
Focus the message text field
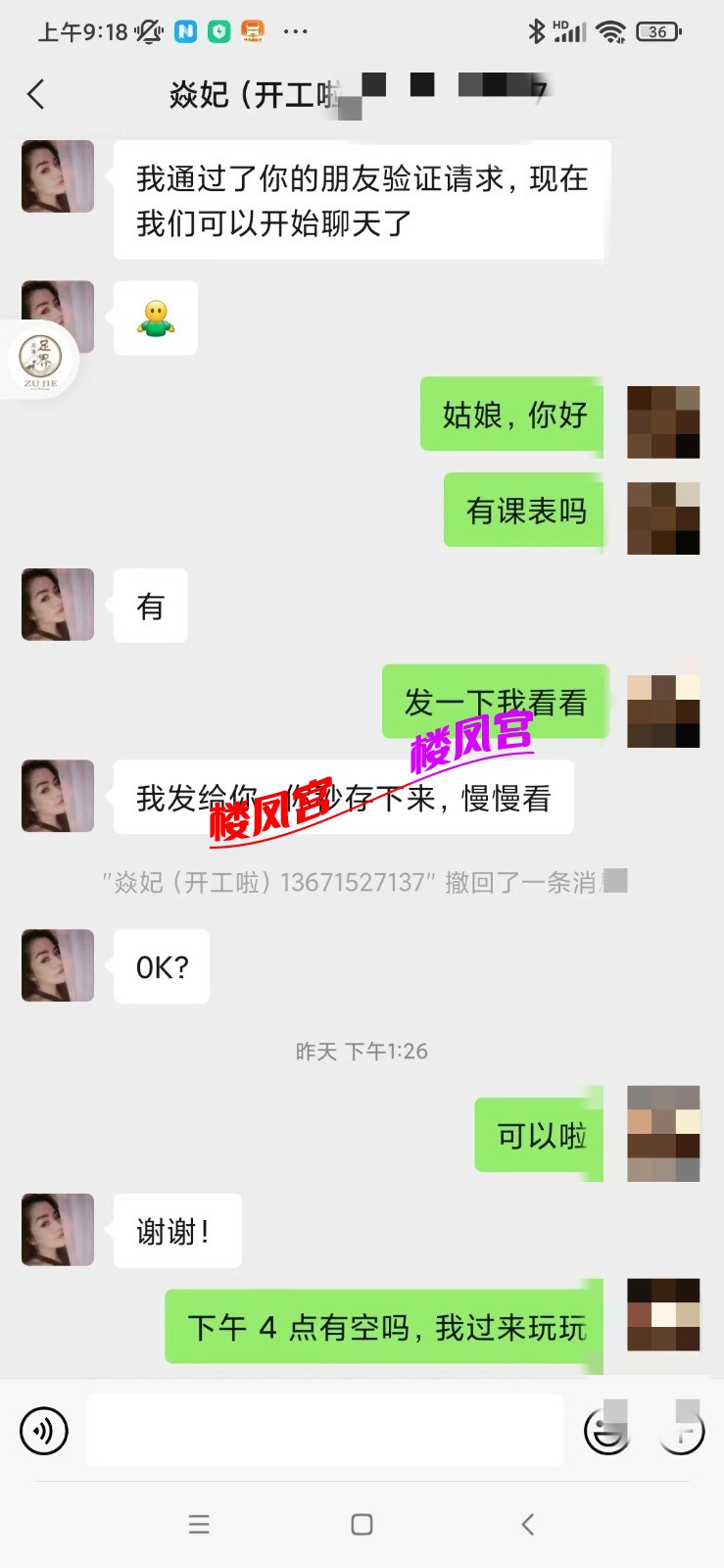pos(325,1431)
